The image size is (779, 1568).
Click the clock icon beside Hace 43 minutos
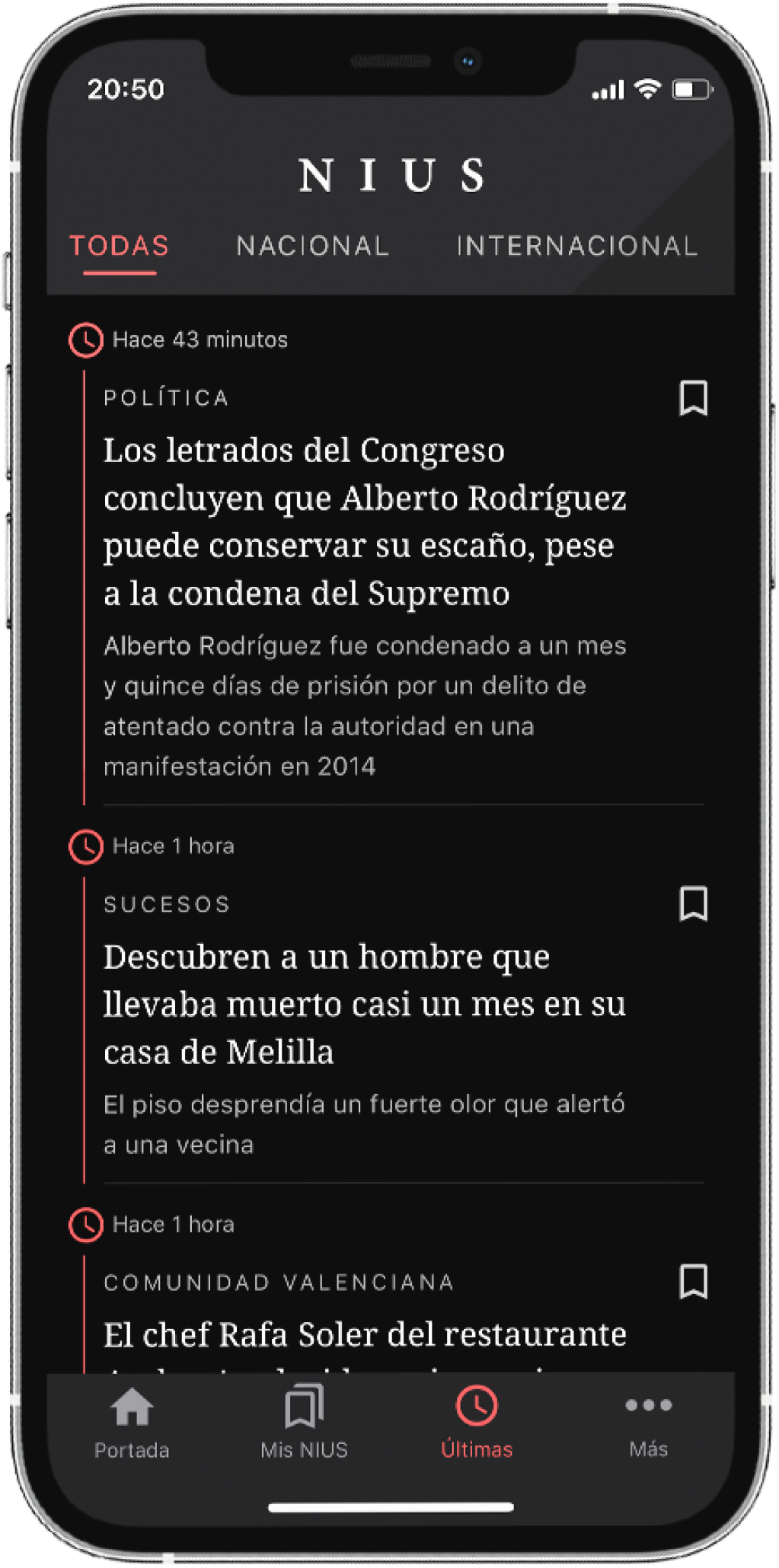click(85, 339)
